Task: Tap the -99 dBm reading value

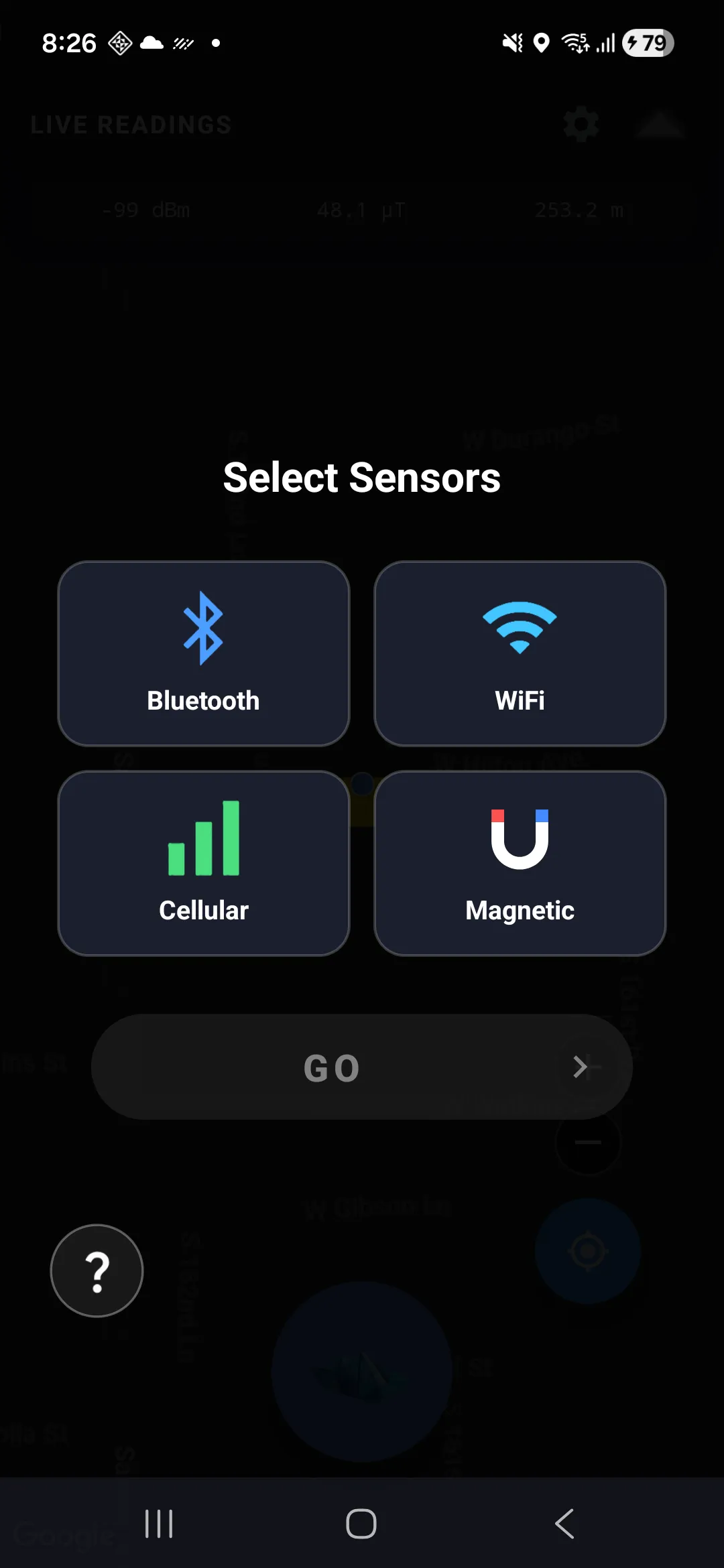Action: [145, 209]
